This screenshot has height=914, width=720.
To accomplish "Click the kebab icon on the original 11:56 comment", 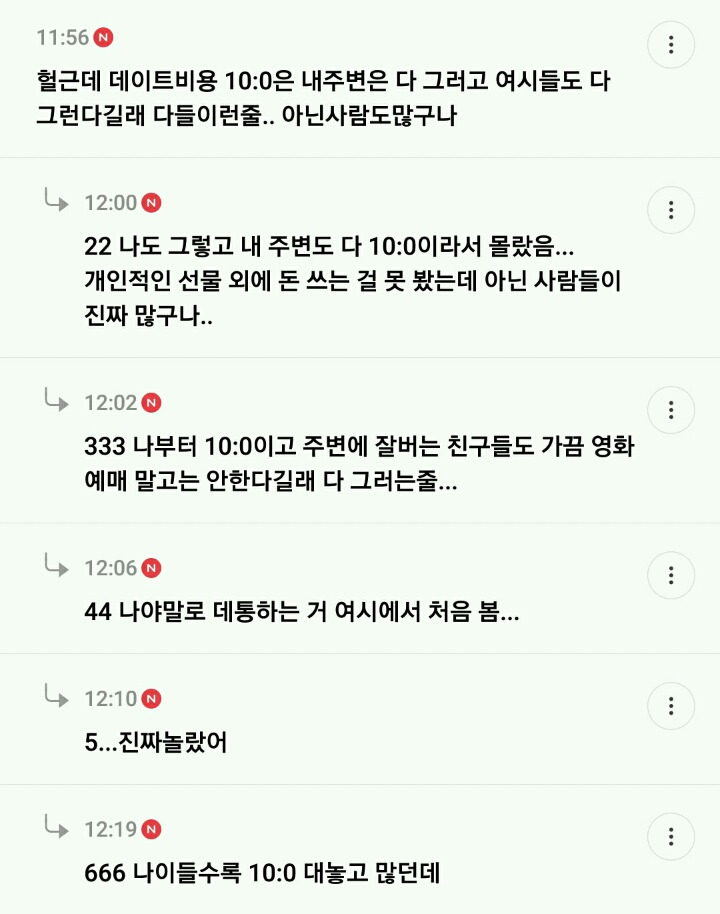I will (x=671, y=45).
